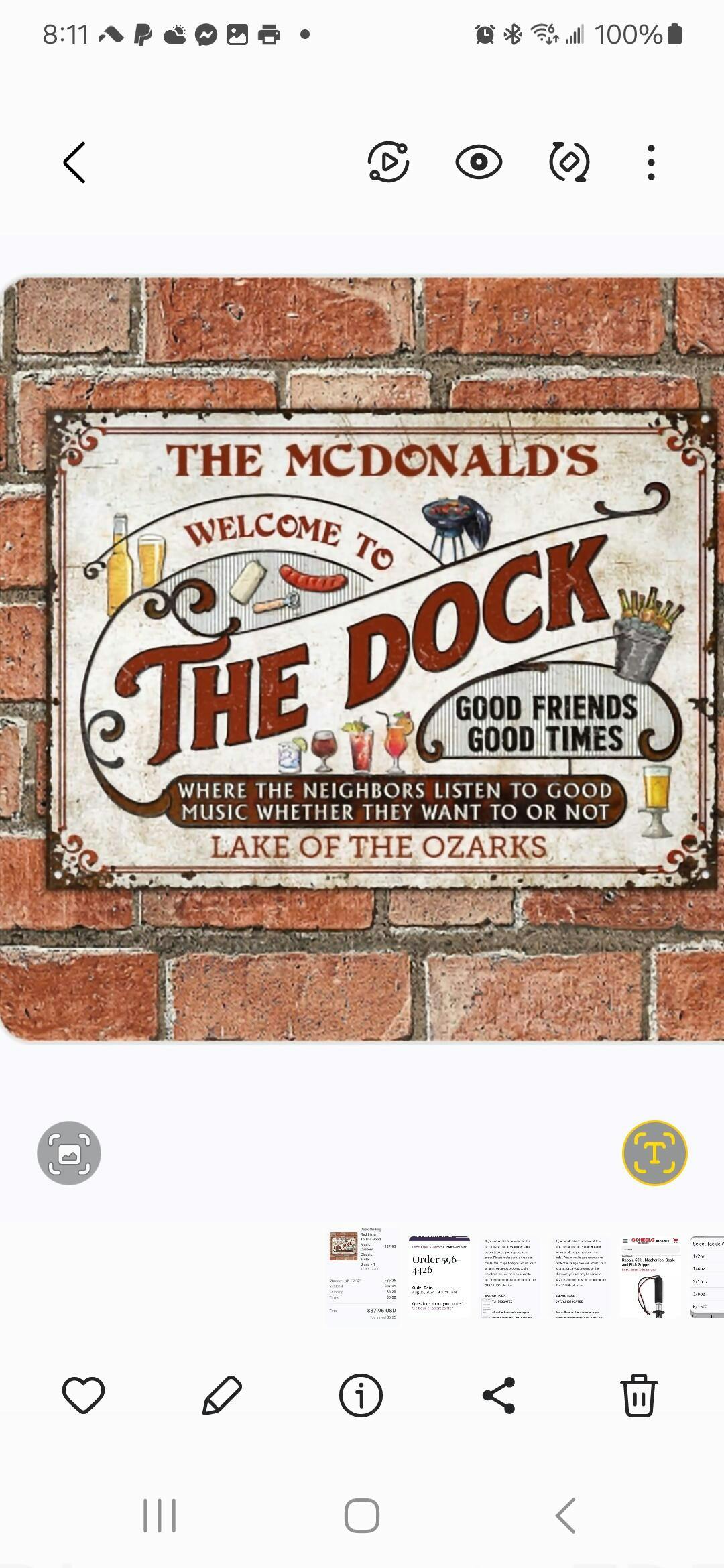The image size is (724, 1568).
Task: Favorite this photo with the heart
Action: (83, 1396)
